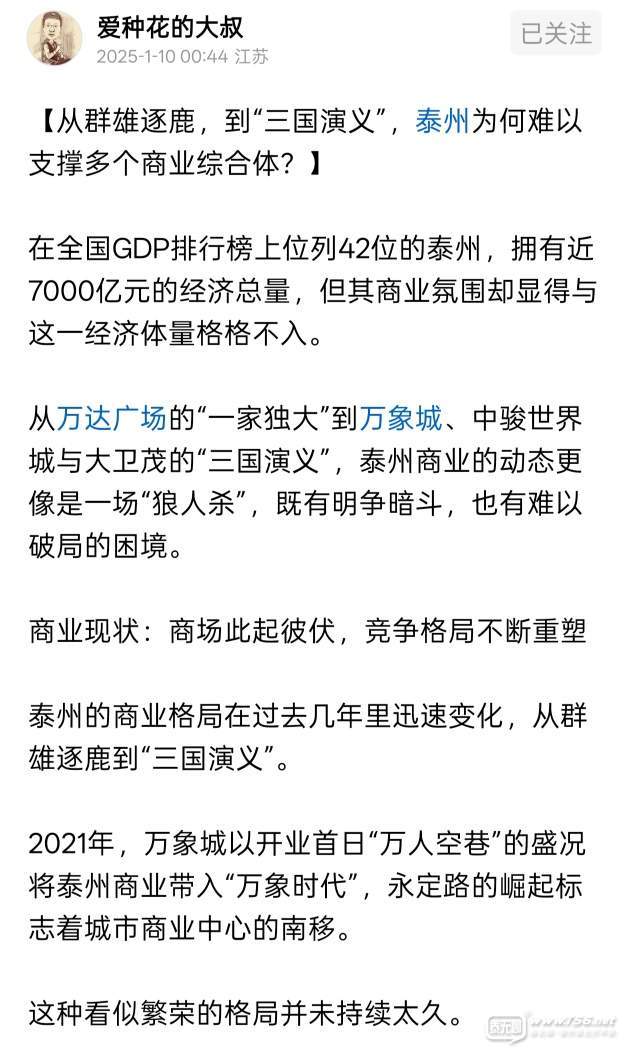Tap the 已关注 follow button
Viewport: 628px width, 1055px height.
[555, 33]
